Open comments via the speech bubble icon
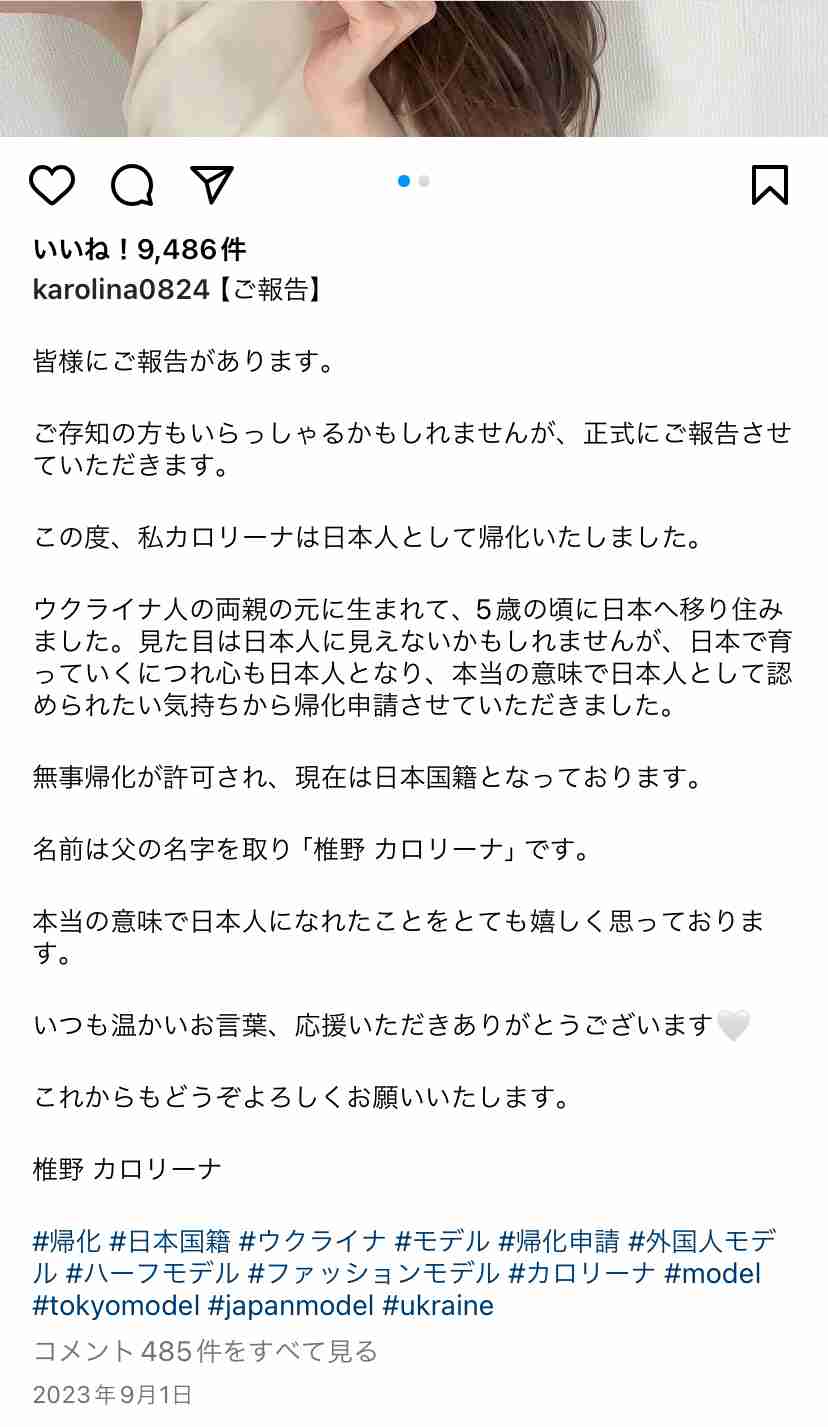 click(x=132, y=185)
